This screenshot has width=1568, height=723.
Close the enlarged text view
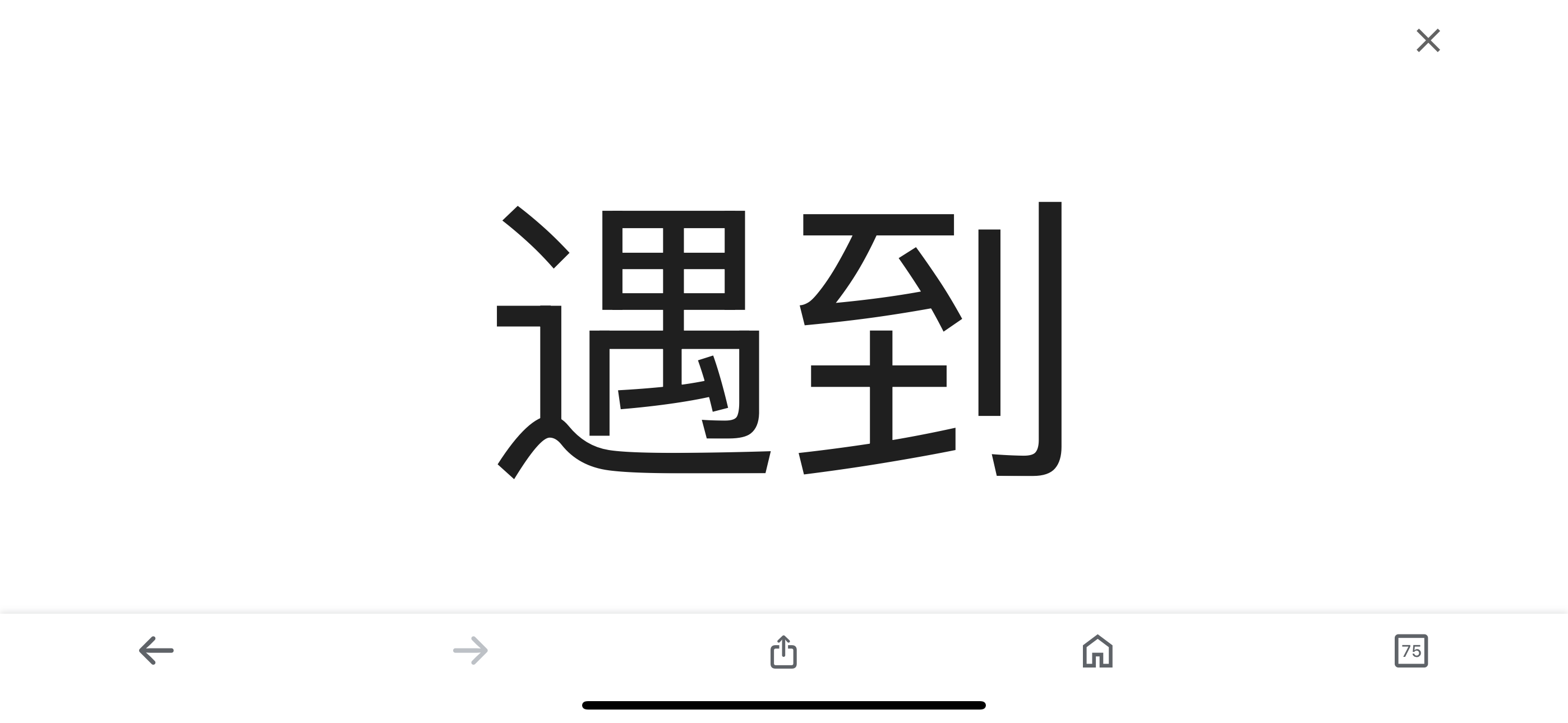(1428, 41)
